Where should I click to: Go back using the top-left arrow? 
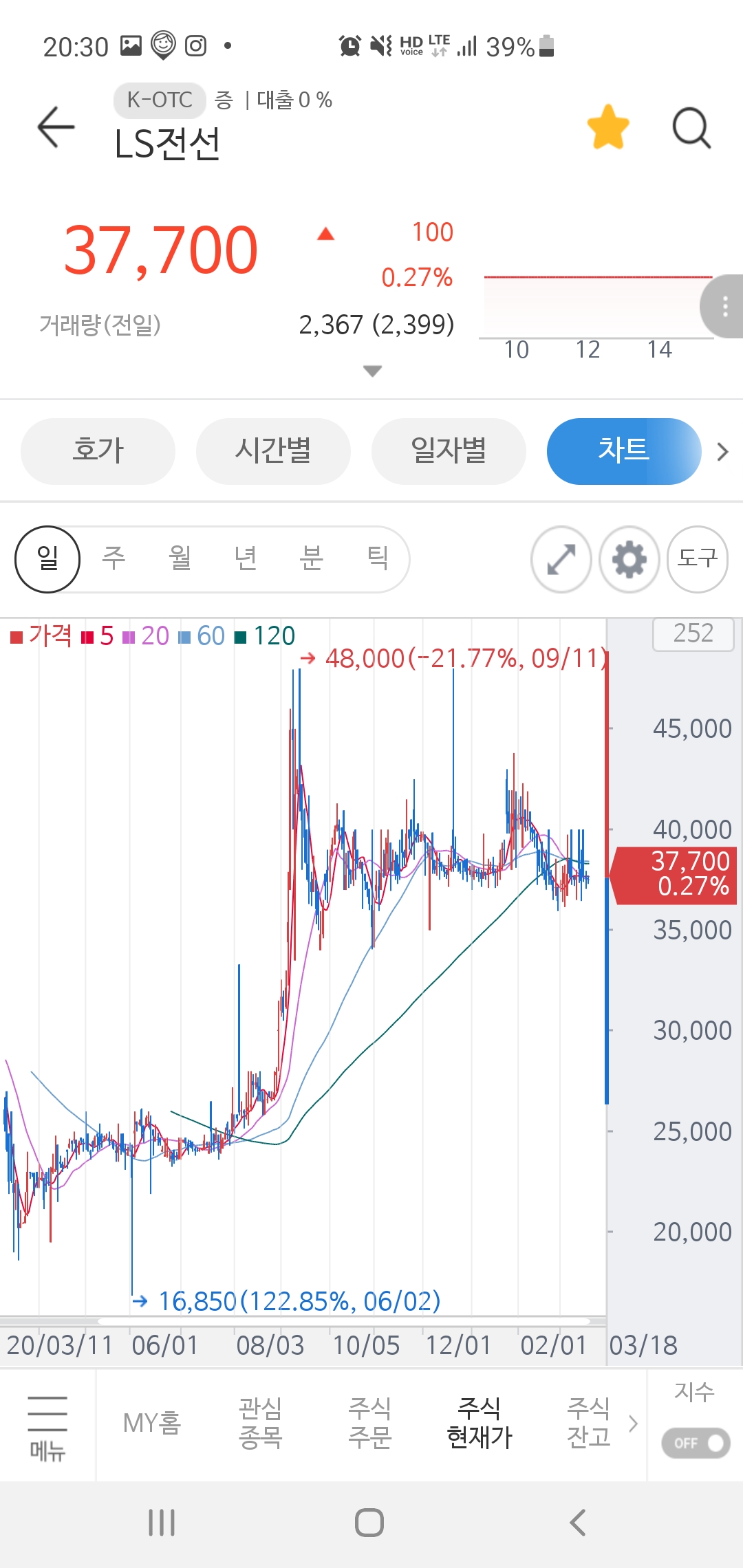(56, 127)
